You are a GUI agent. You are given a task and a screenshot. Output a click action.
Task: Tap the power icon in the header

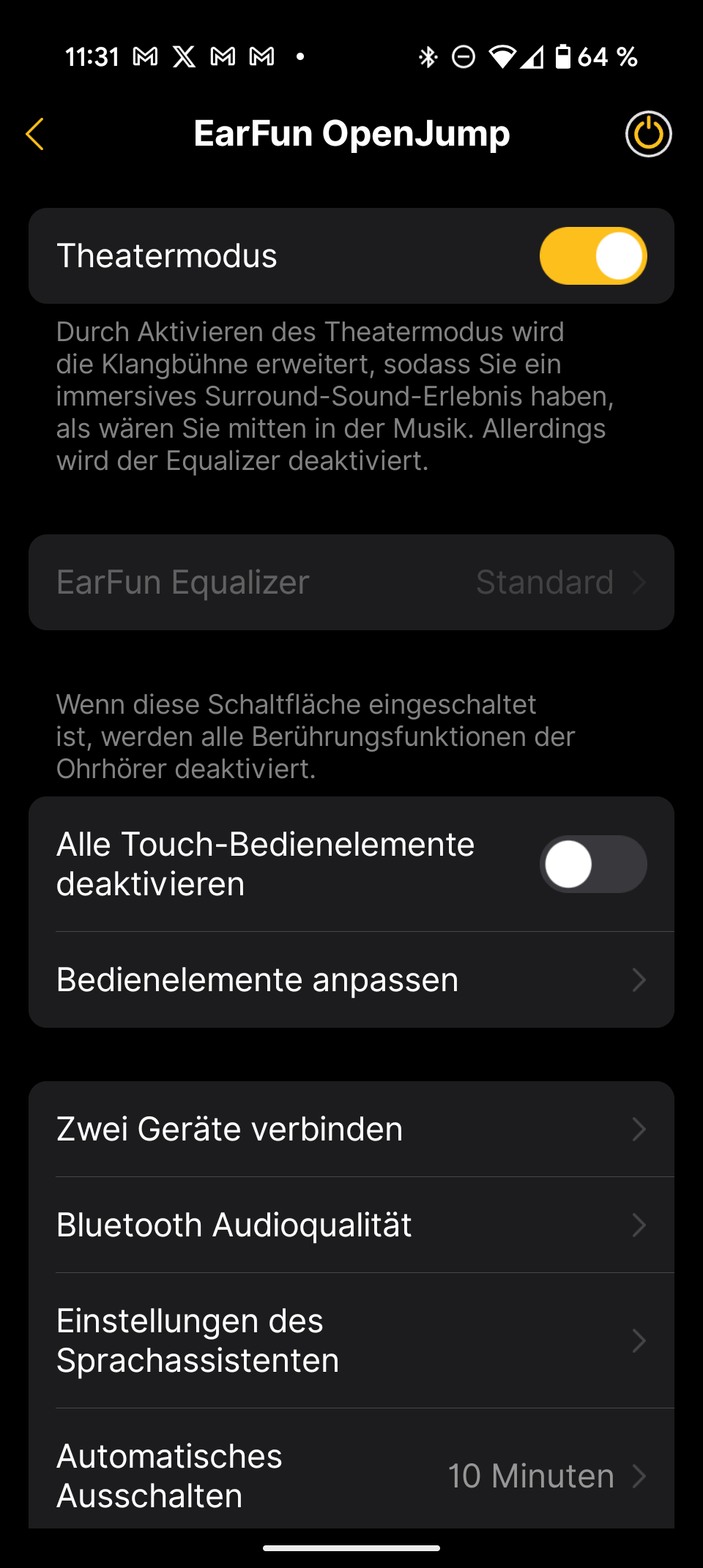[648, 134]
